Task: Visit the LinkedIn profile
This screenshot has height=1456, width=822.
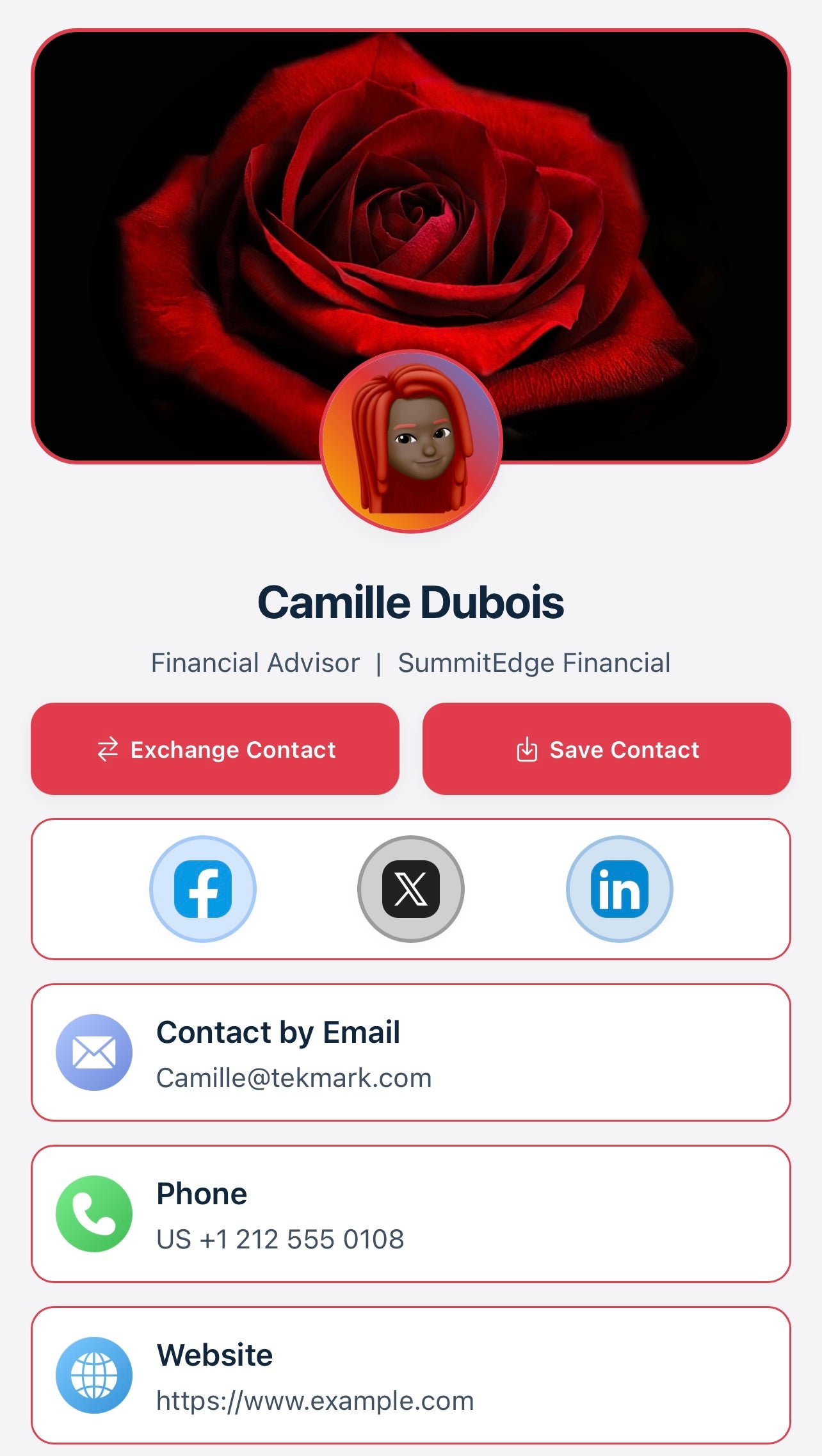Action: tap(619, 888)
